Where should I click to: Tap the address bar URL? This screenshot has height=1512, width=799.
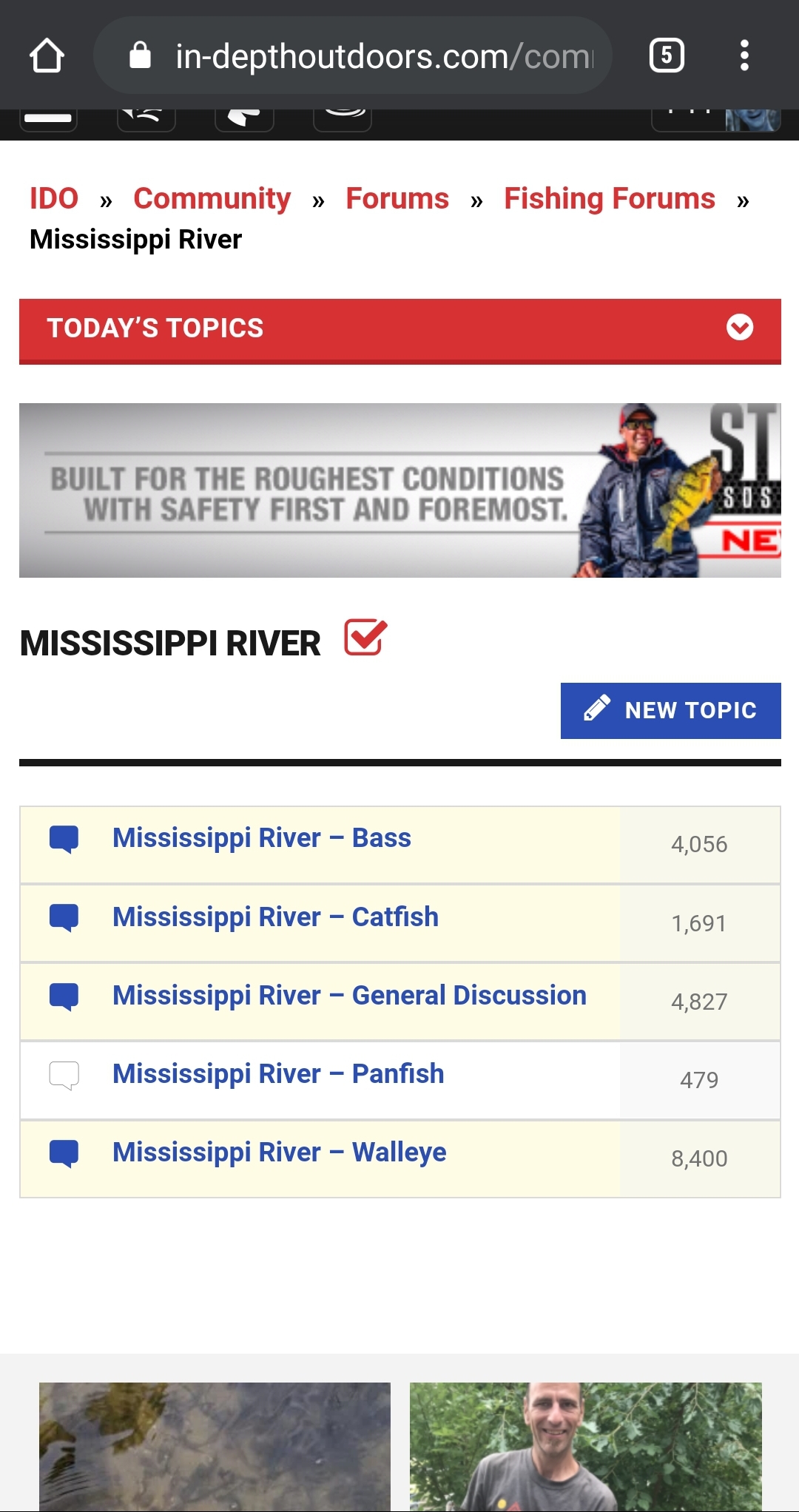[x=383, y=56]
